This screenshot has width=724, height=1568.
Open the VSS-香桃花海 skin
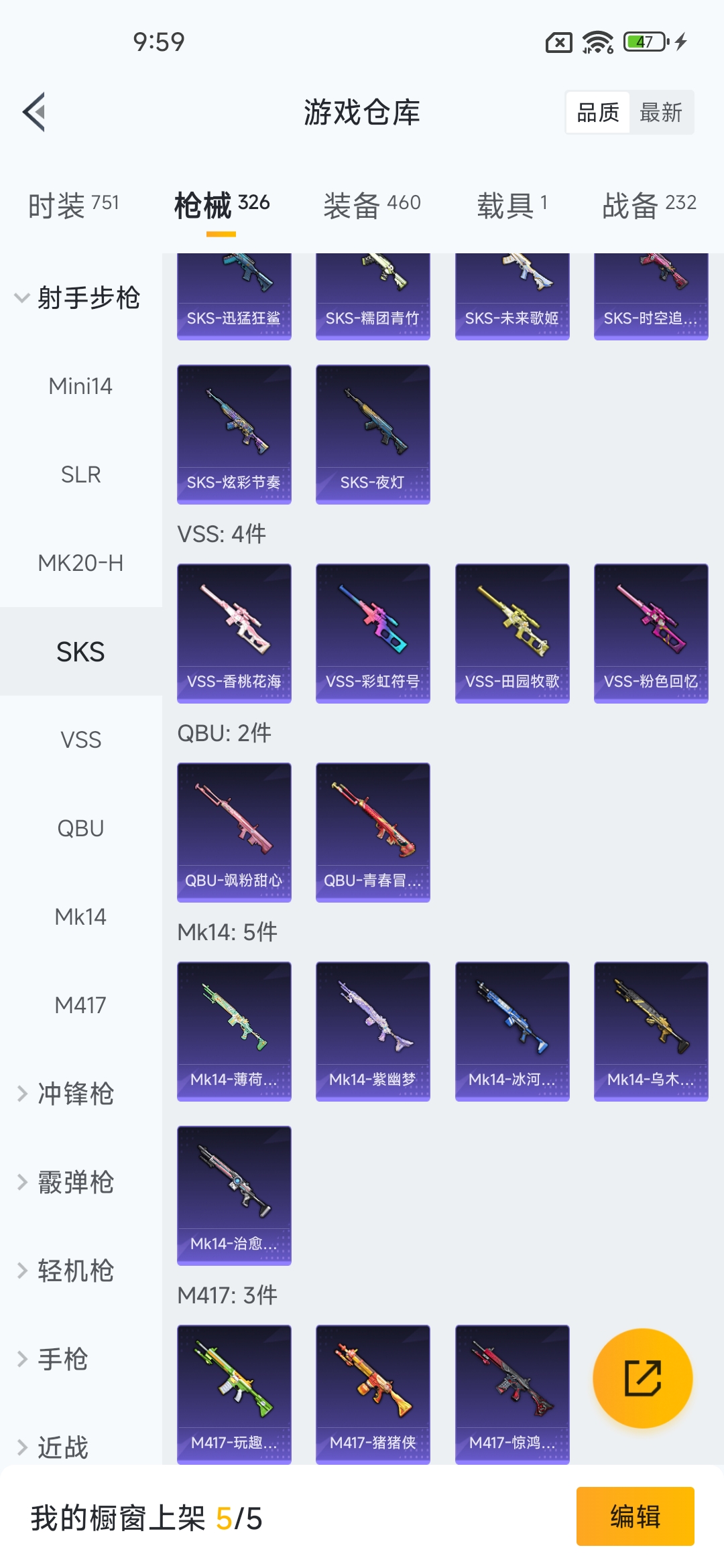tap(234, 633)
